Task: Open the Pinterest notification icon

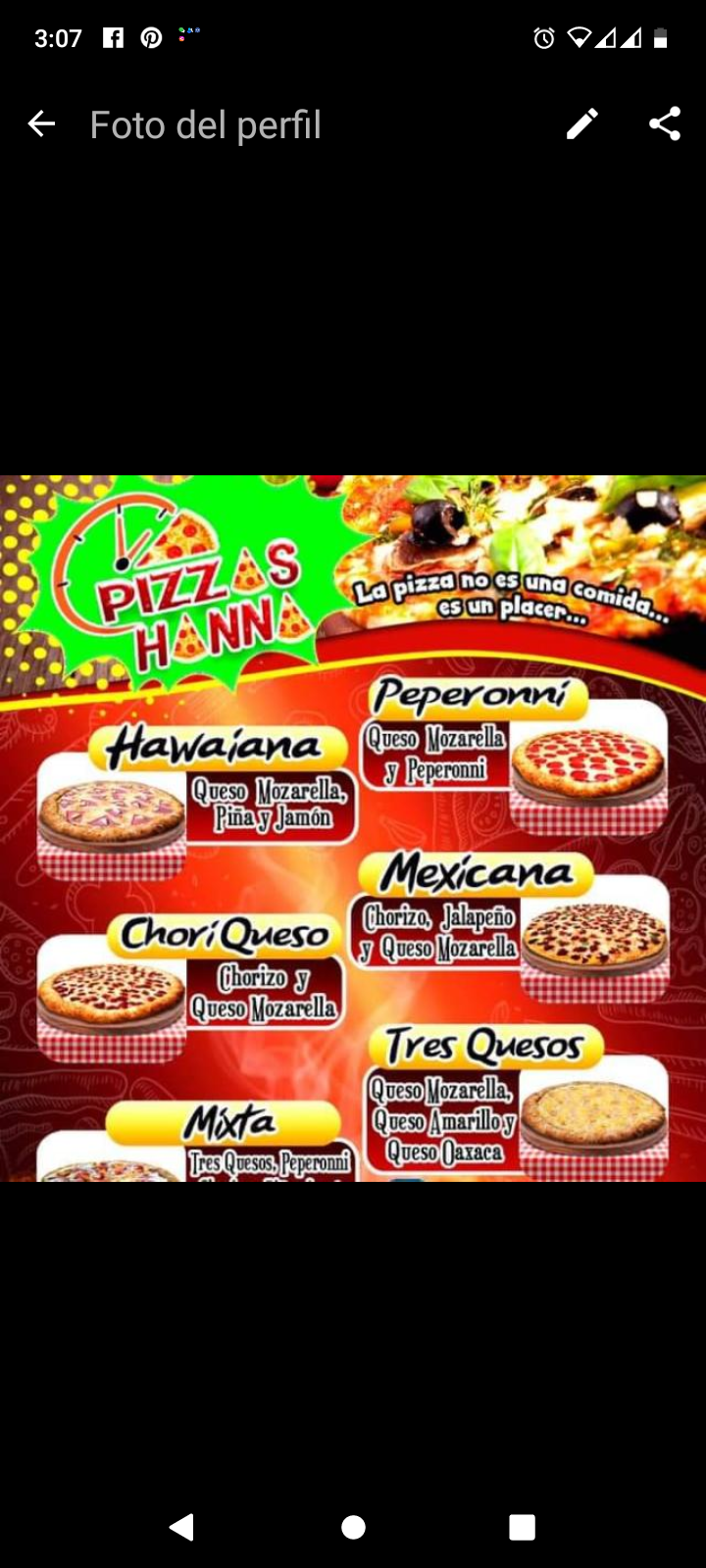Action: click(151, 38)
